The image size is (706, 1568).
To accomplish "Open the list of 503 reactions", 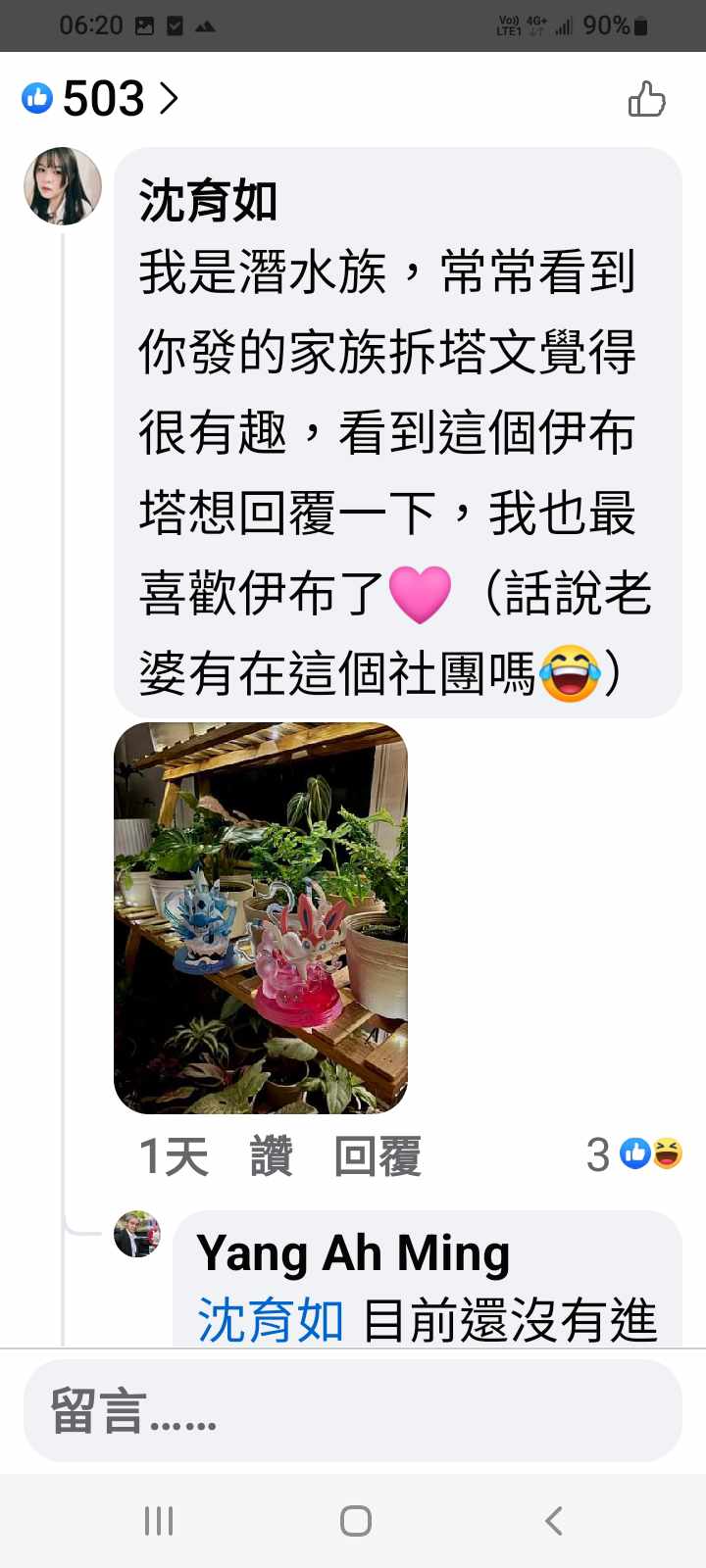I will [102, 98].
